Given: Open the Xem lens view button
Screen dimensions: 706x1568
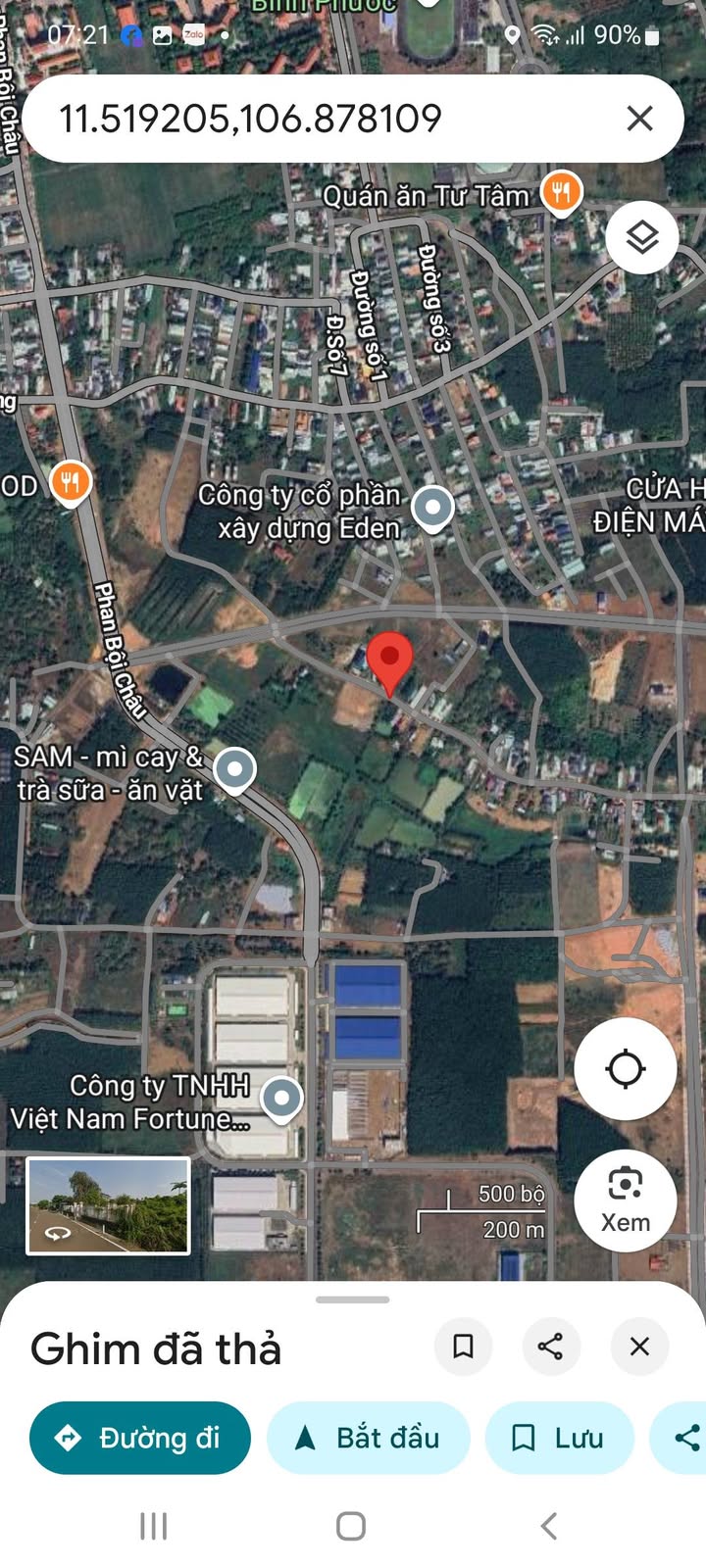Looking at the screenshot, I should click(625, 1200).
